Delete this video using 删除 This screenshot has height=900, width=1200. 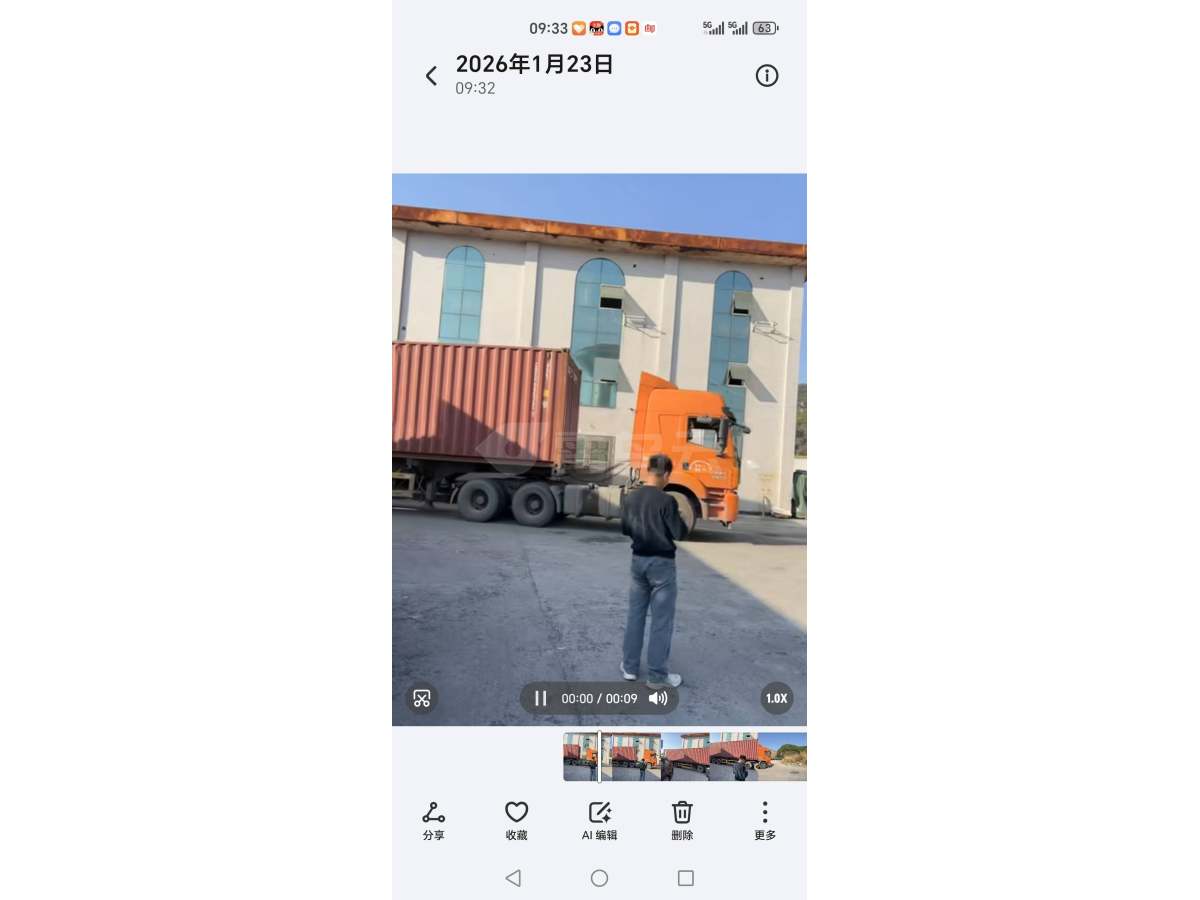(682, 820)
